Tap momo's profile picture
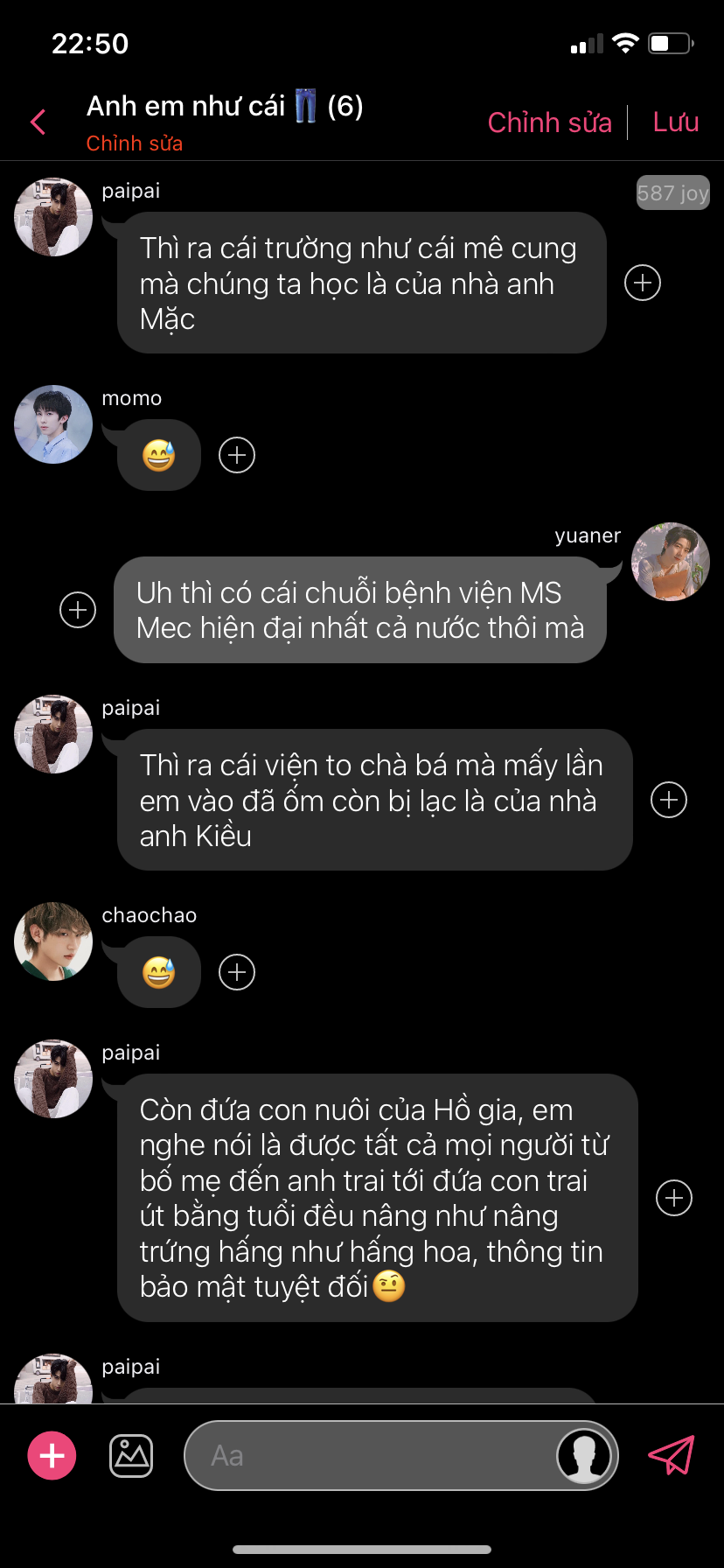This screenshot has height=1568, width=724. pos(53,424)
